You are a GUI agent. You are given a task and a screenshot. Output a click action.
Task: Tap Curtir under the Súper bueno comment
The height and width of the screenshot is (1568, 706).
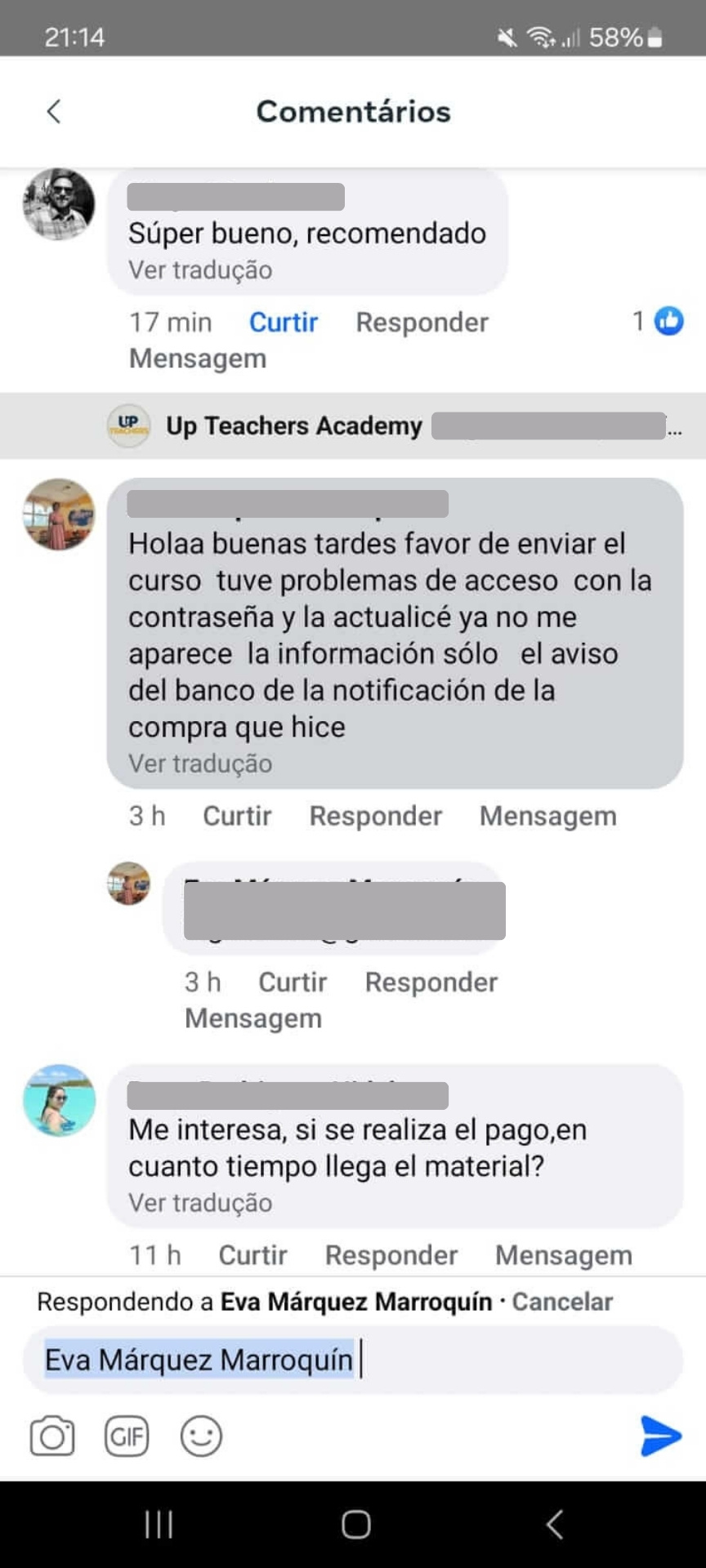click(x=283, y=323)
